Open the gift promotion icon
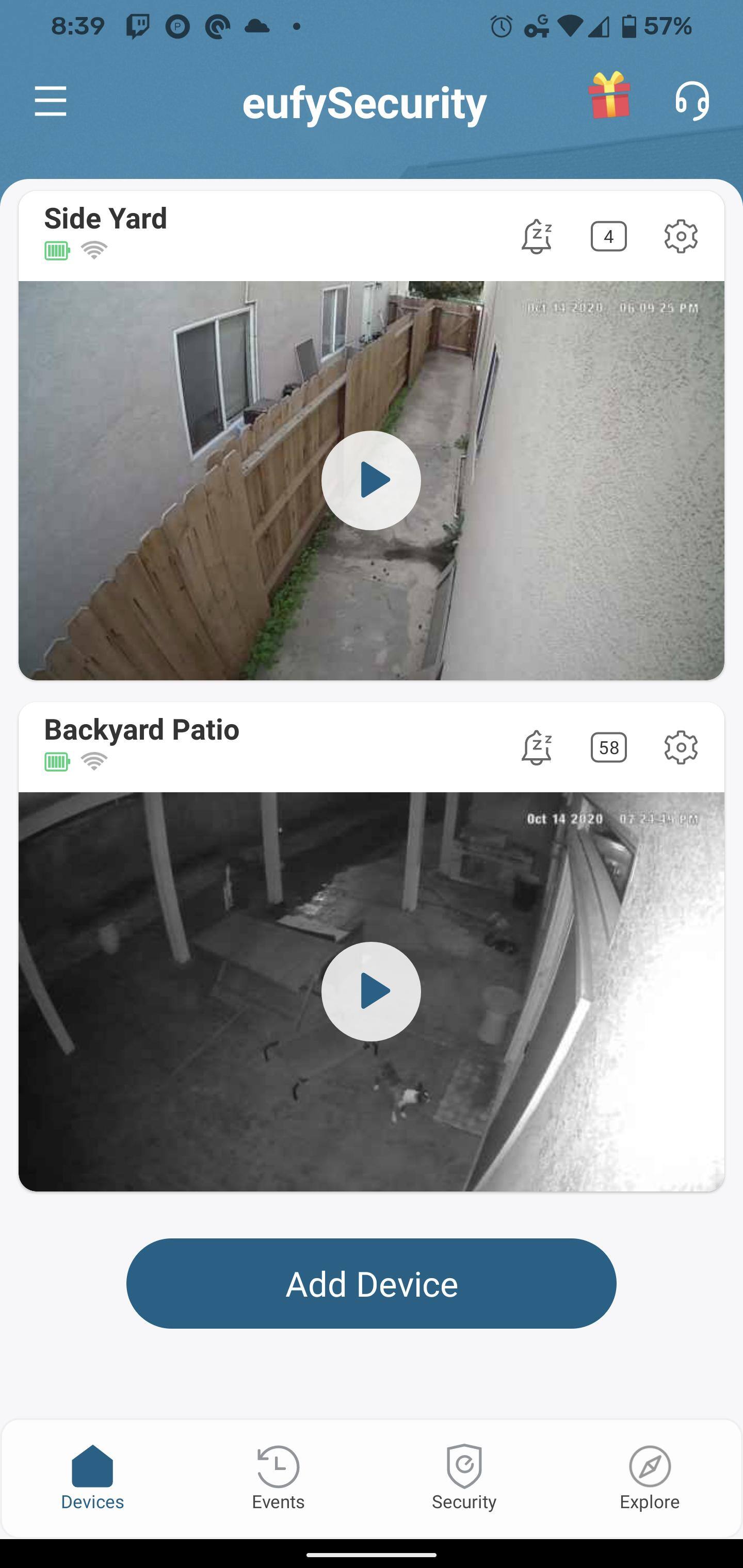 [609, 95]
